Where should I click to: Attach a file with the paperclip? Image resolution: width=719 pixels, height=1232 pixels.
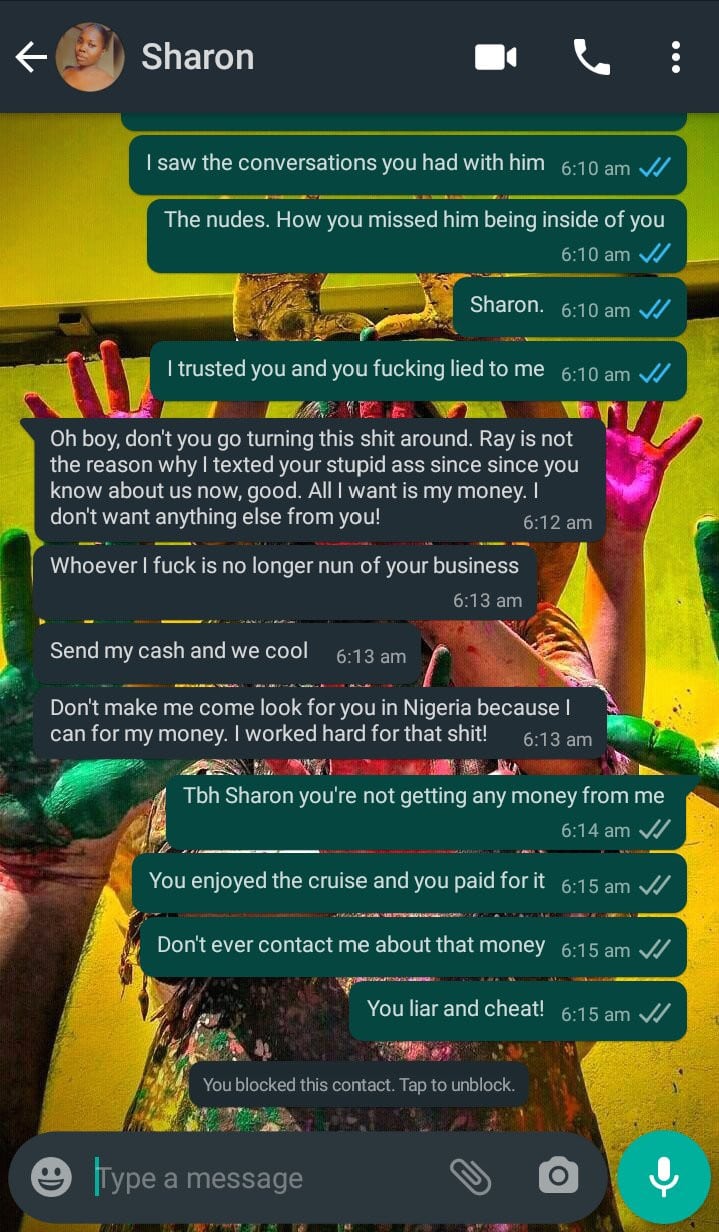(470, 1177)
